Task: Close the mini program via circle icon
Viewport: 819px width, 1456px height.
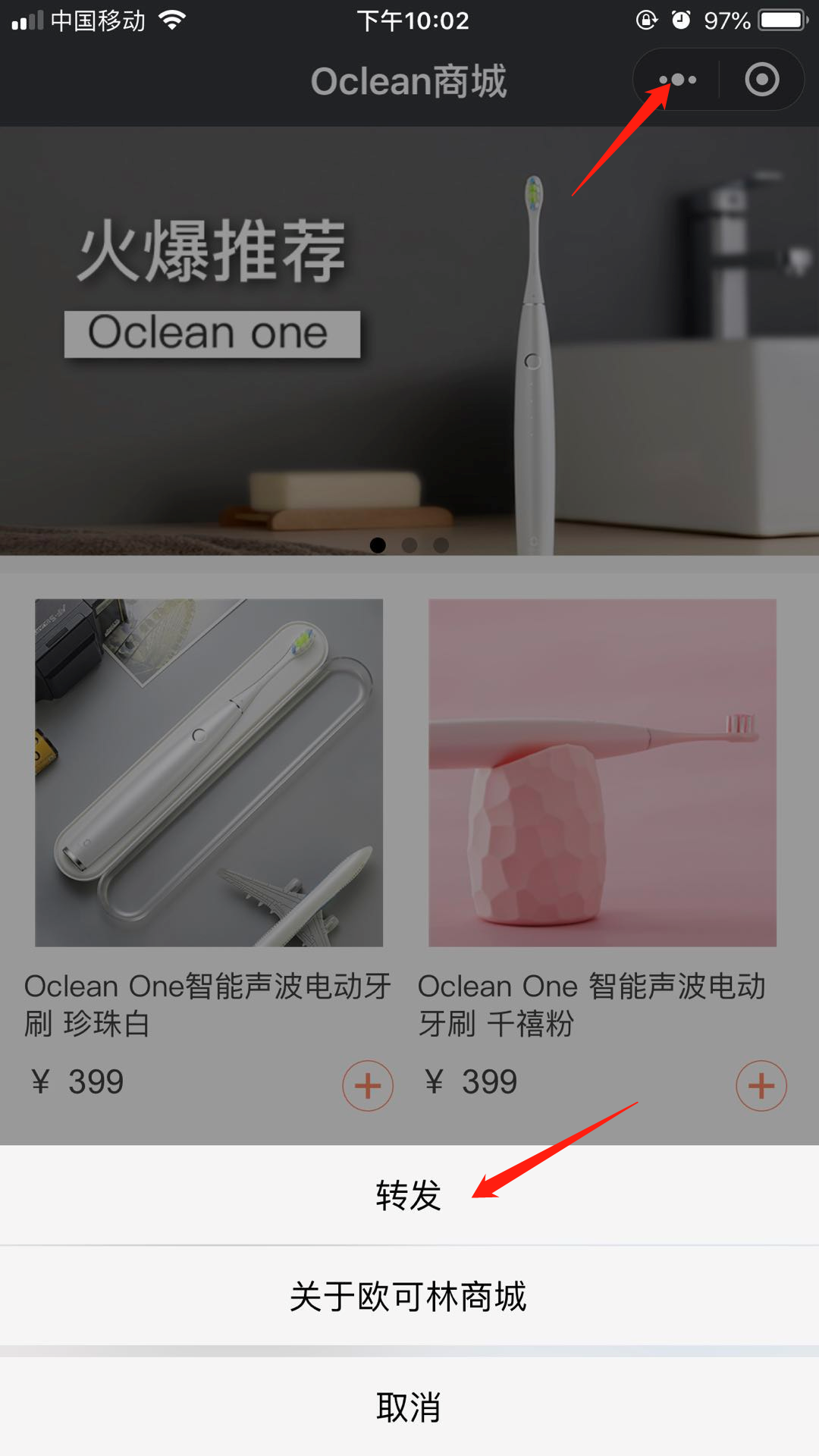Action: pyautogui.click(x=761, y=80)
